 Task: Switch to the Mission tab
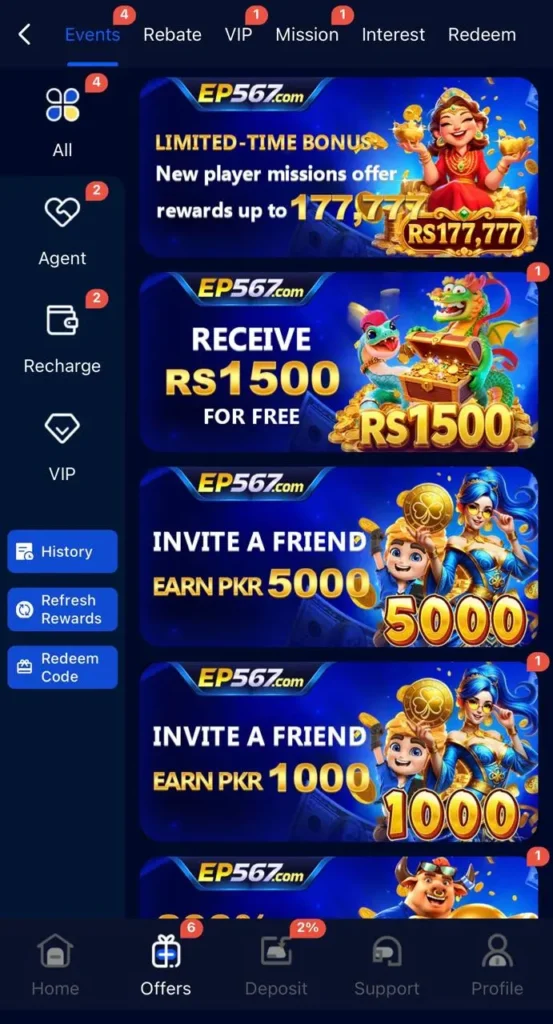tap(307, 35)
